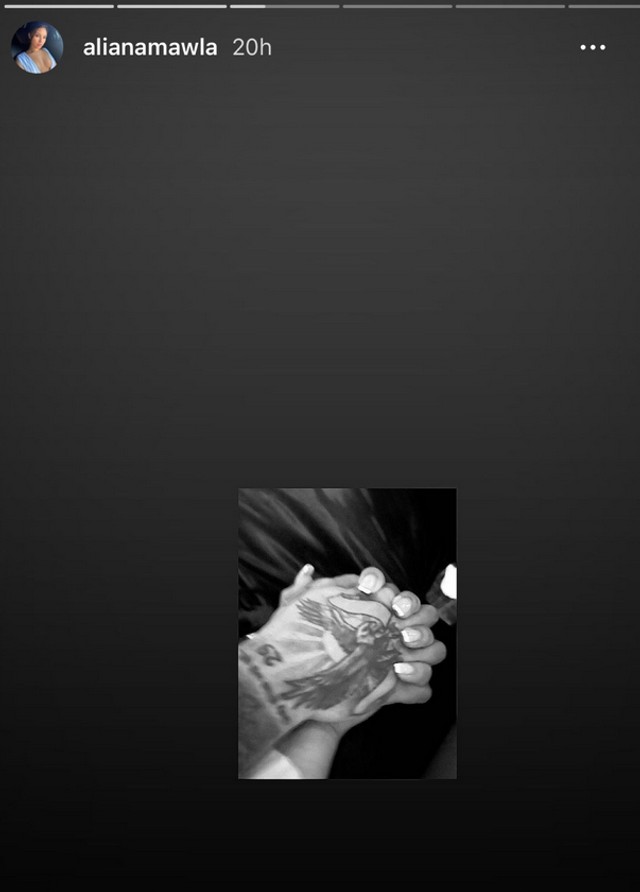The height and width of the screenshot is (892, 640).
Task: Tap the alianamawla username
Action: click(150, 47)
